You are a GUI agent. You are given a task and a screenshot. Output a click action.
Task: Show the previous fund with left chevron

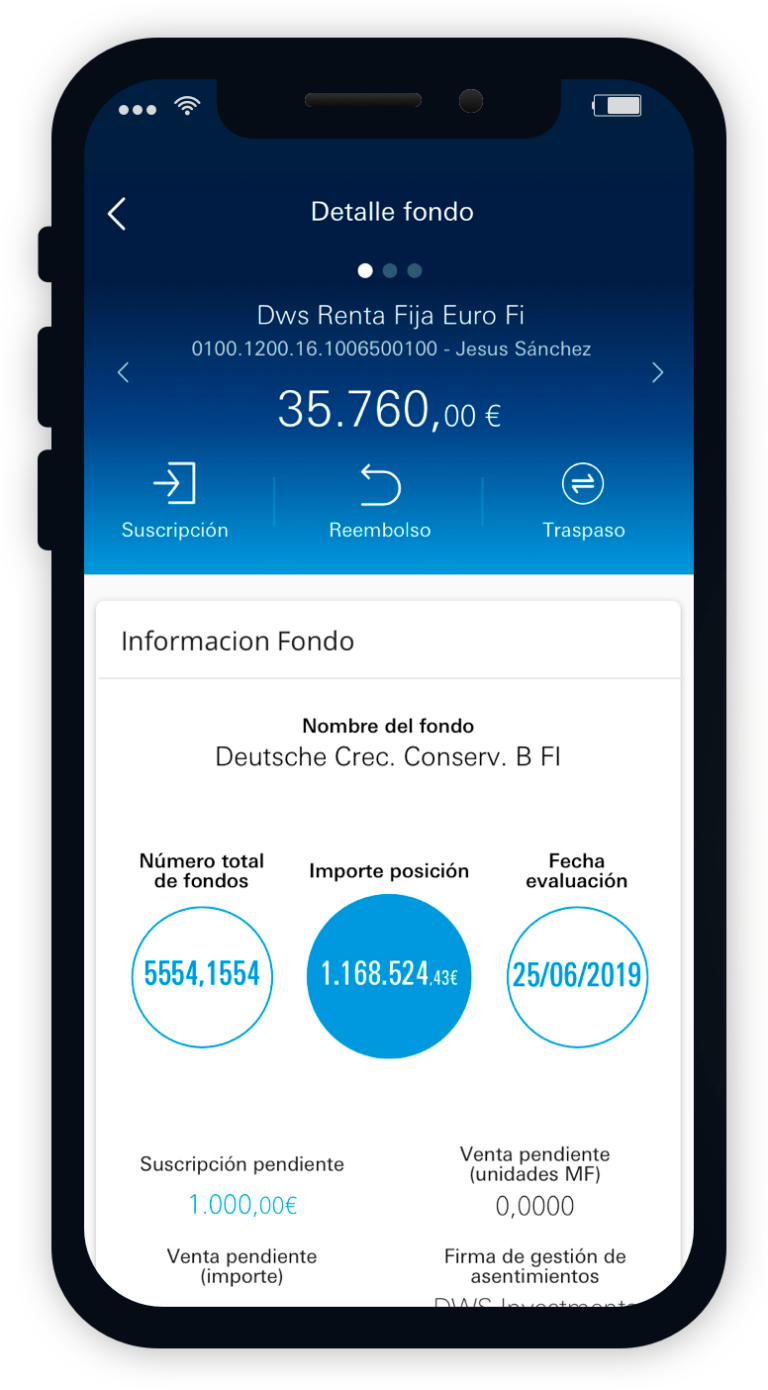coord(123,373)
